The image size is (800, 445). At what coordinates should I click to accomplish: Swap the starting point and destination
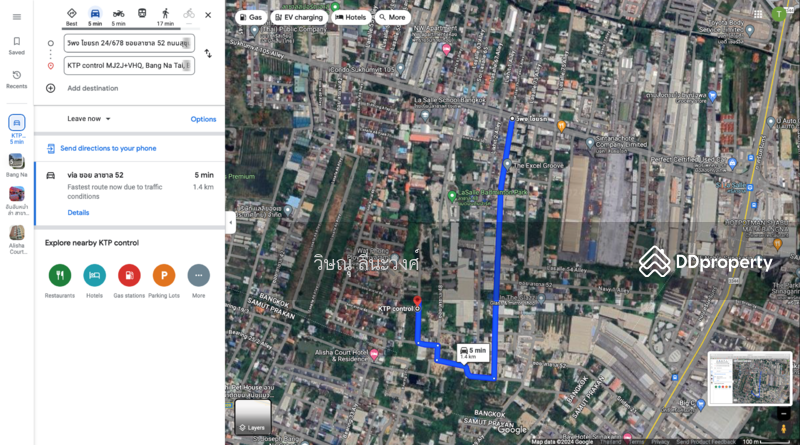(x=208, y=53)
